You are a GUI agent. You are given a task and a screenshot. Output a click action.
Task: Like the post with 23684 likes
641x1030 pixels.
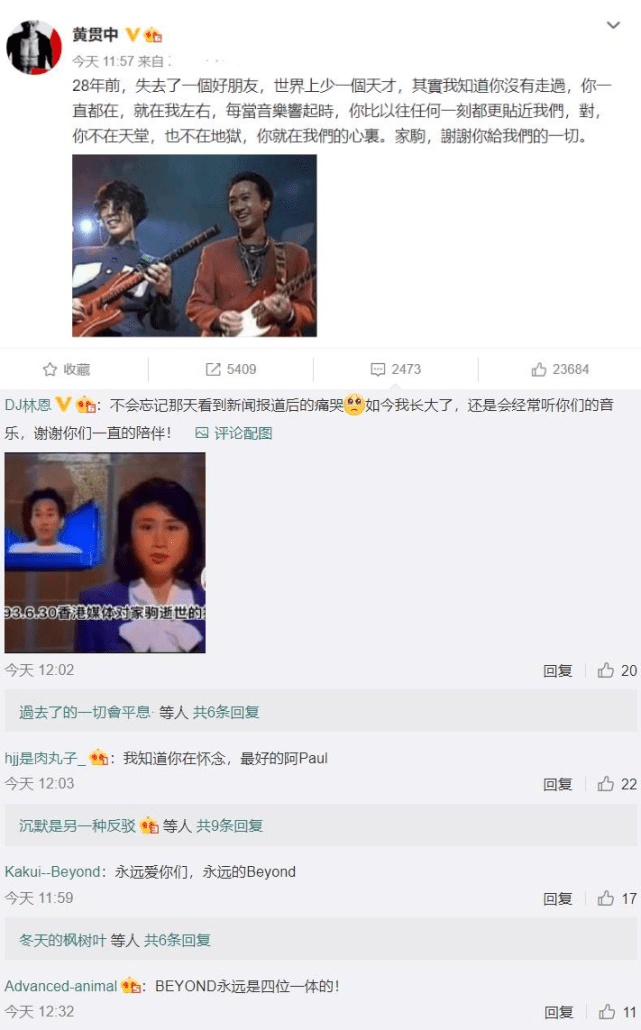[x=560, y=369]
